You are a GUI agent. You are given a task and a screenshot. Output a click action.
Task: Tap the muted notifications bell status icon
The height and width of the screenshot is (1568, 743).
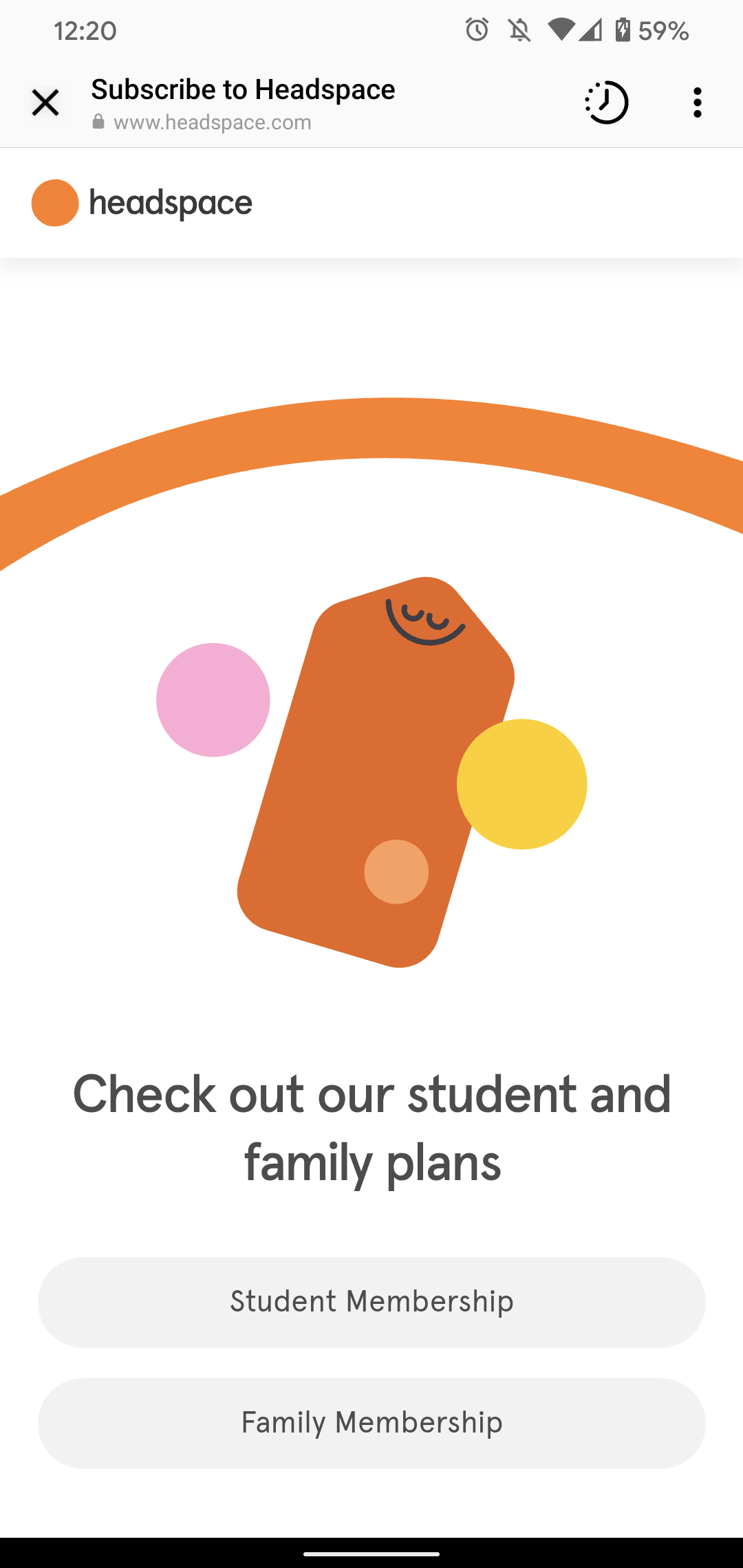[521, 29]
